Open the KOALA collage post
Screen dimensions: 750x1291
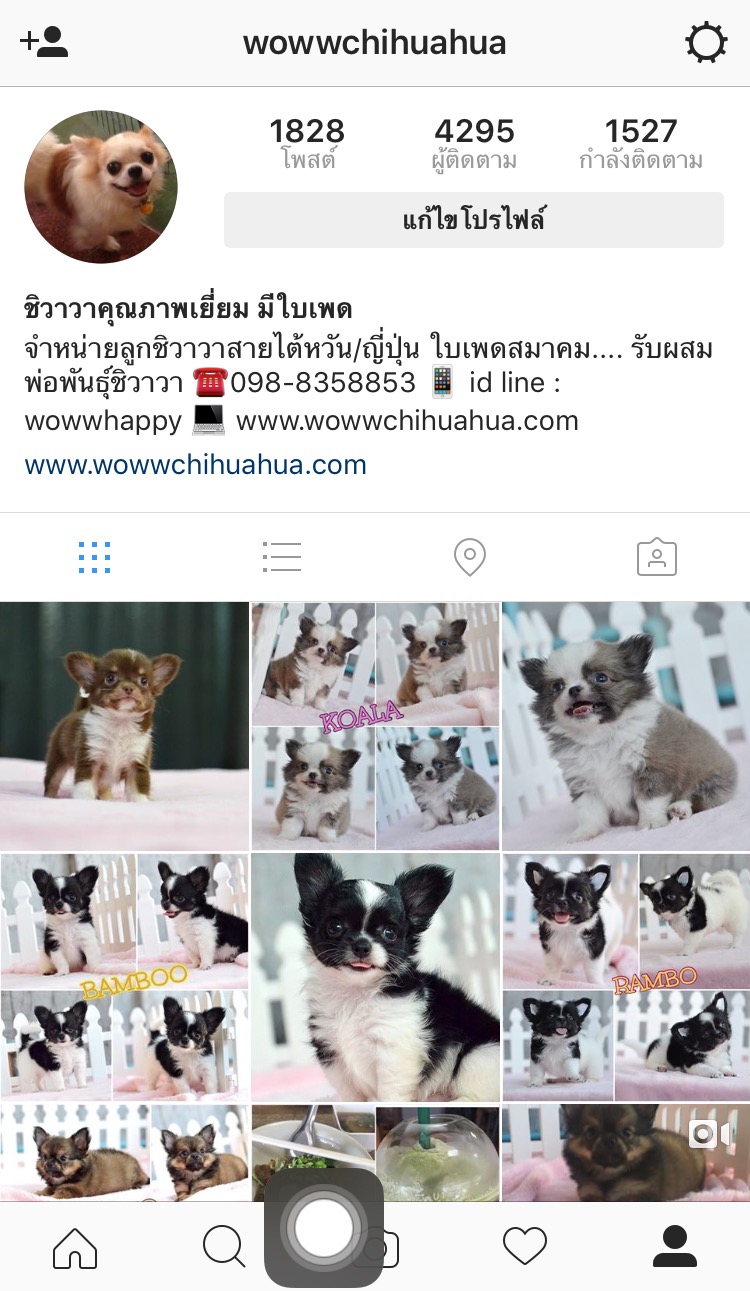tap(375, 726)
